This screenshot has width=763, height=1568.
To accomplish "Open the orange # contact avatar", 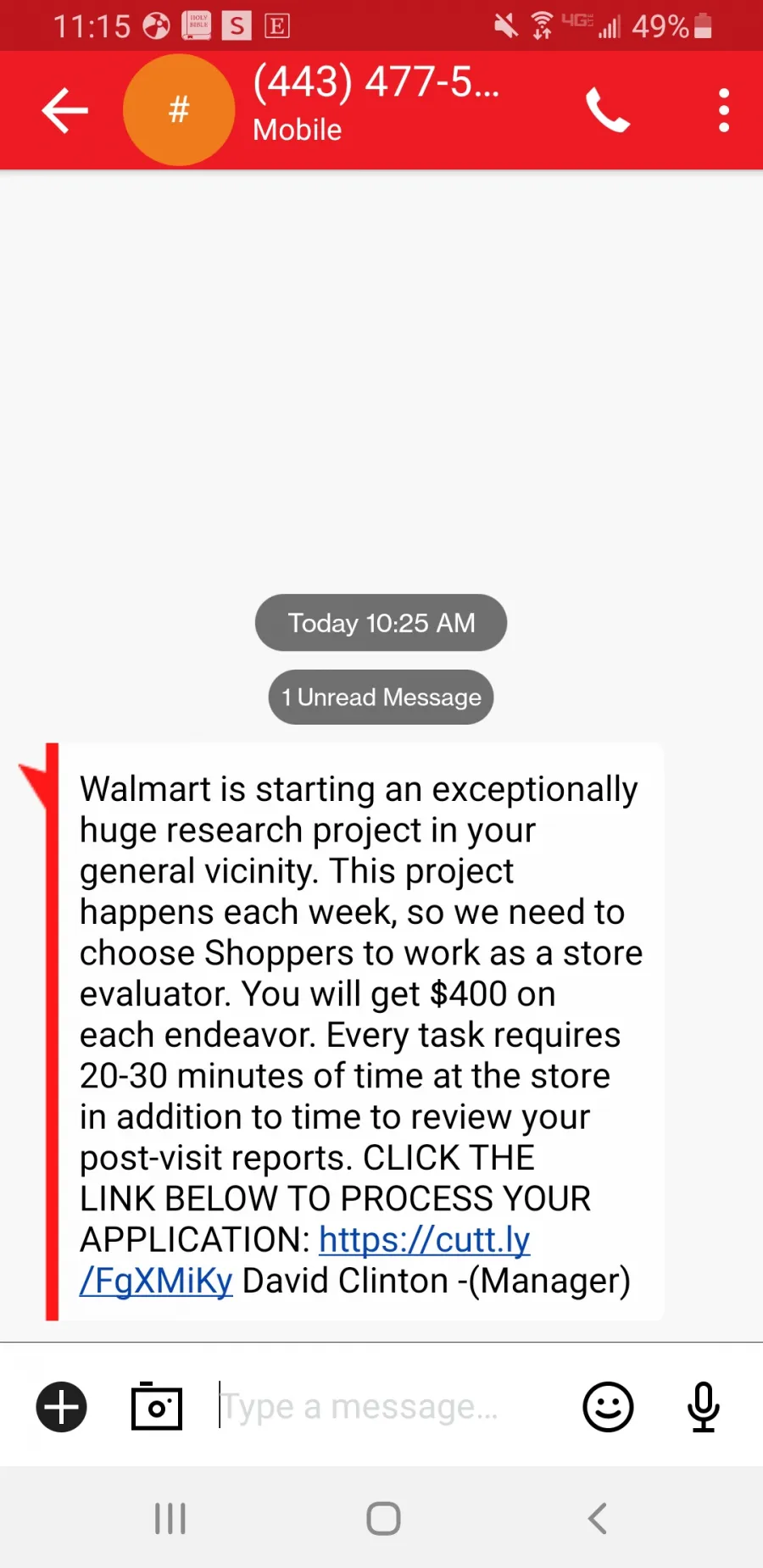I will [179, 110].
